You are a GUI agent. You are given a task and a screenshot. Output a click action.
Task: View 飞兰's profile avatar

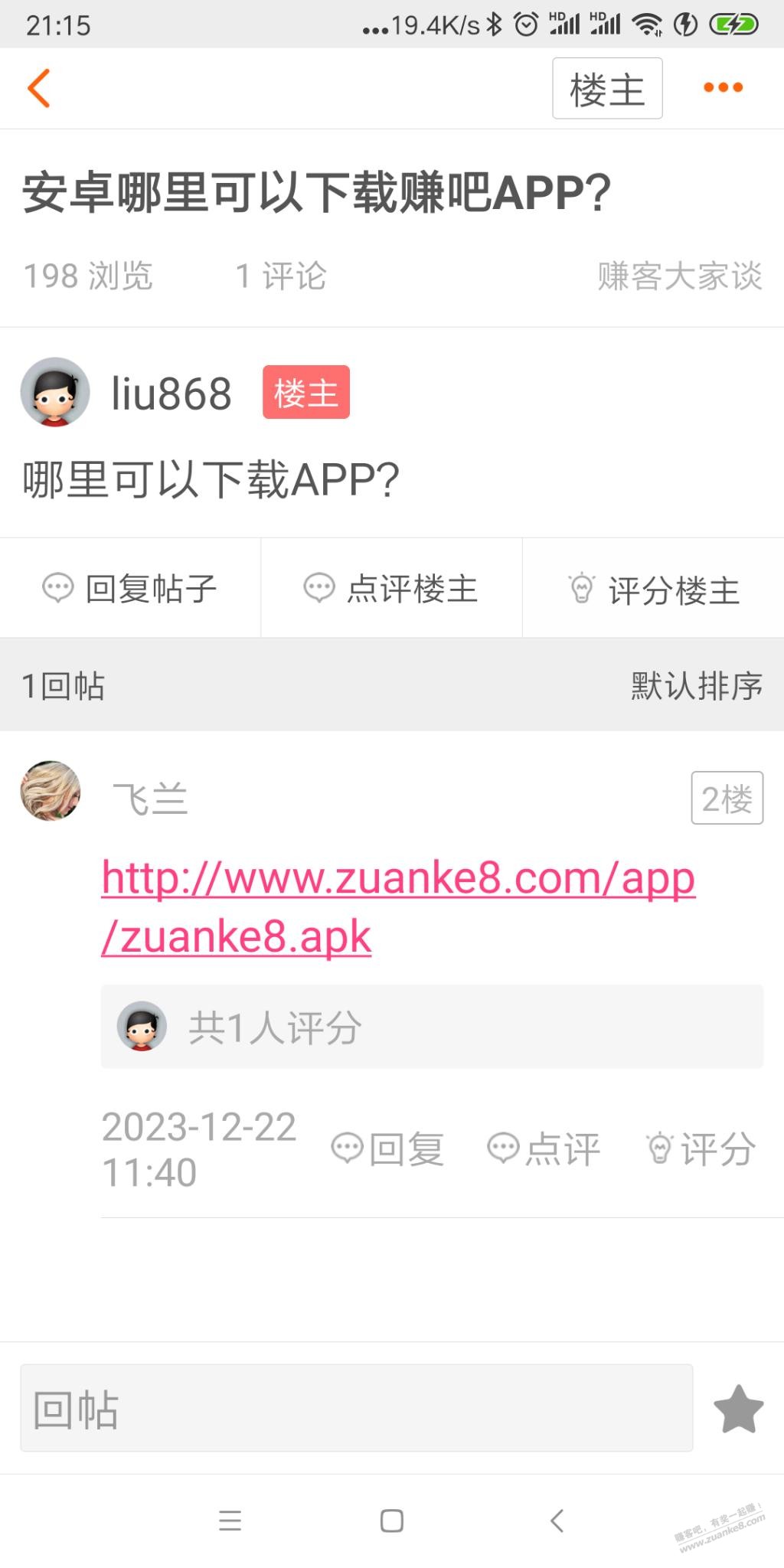tap(51, 791)
